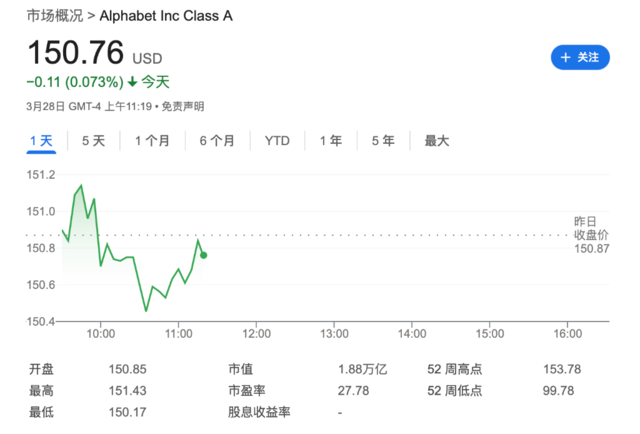Switch chart to 1 年

pos(330,141)
